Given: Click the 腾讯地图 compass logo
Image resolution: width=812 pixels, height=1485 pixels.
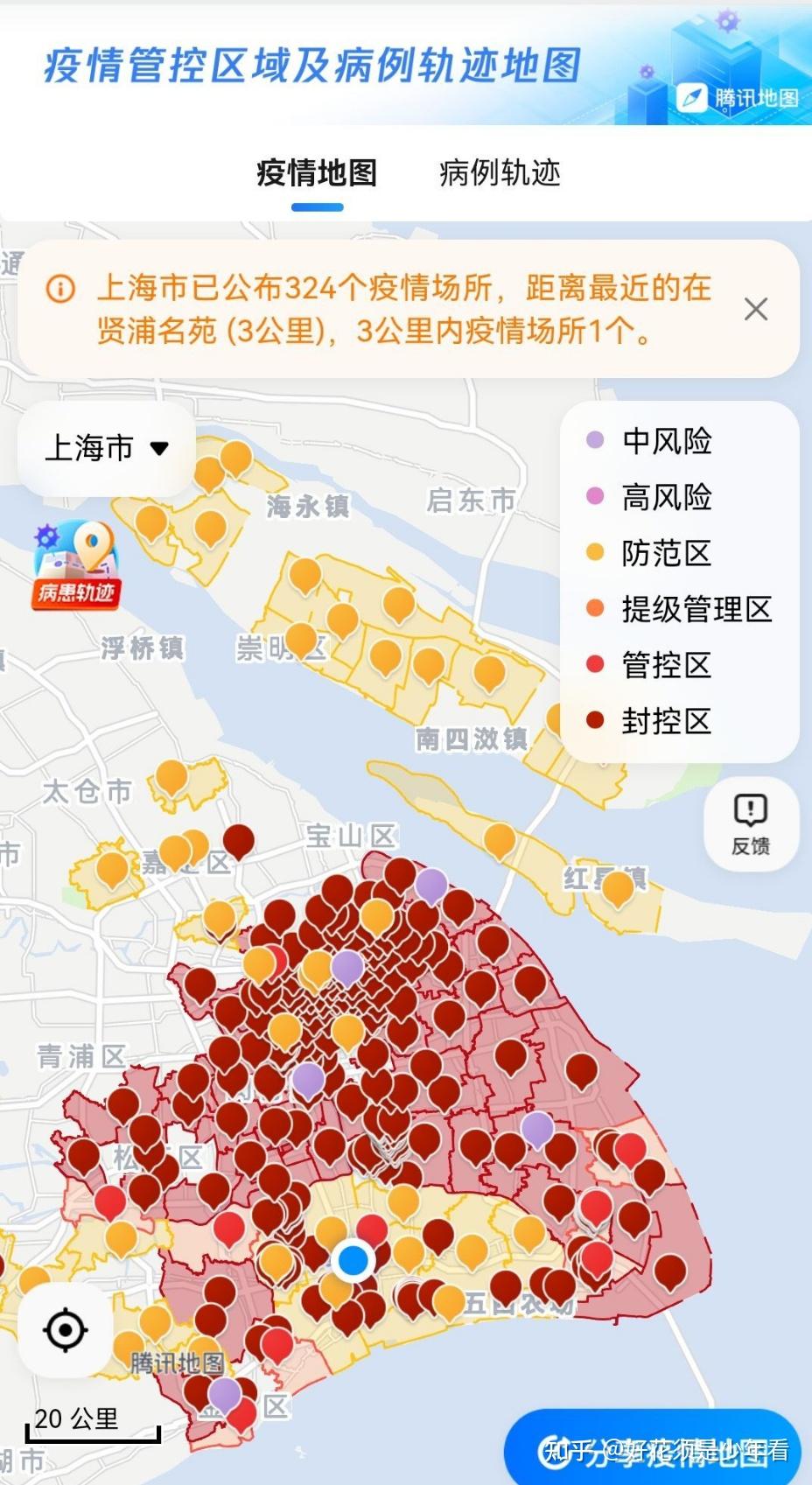Looking at the screenshot, I should point(690,99).
